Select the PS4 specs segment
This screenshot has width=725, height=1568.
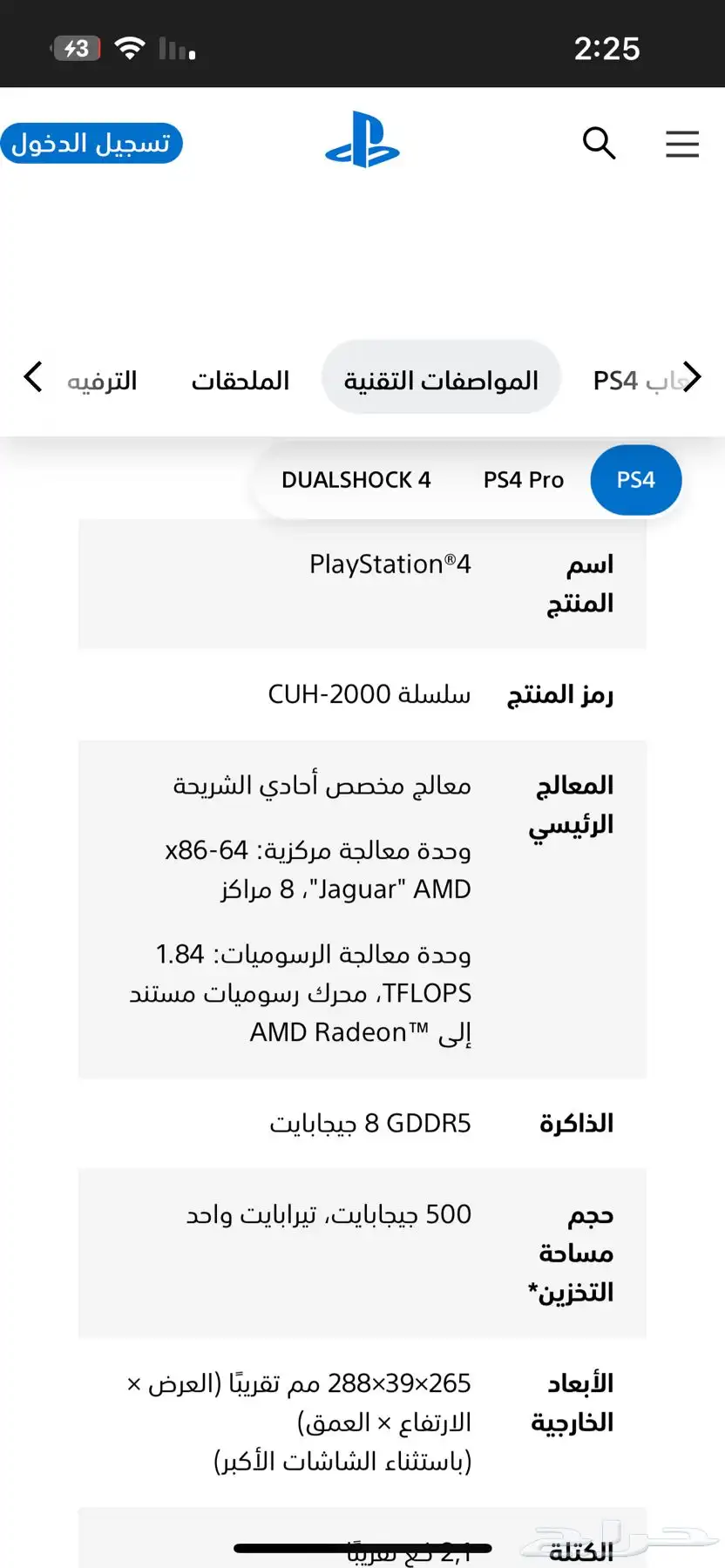[x=636, y=480]
